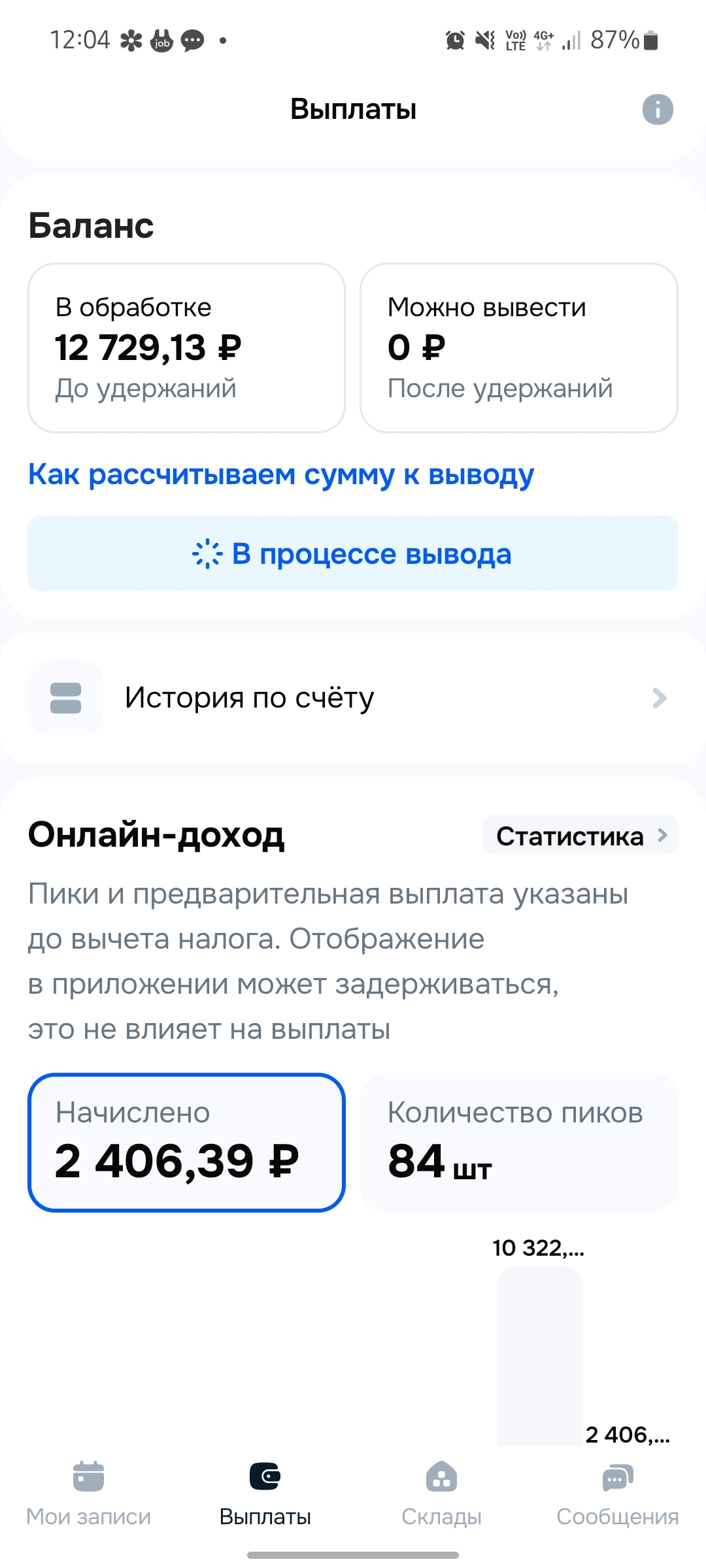Select the Начислено card
The image size is (706, 1568).
click(x=186, y=1142)
